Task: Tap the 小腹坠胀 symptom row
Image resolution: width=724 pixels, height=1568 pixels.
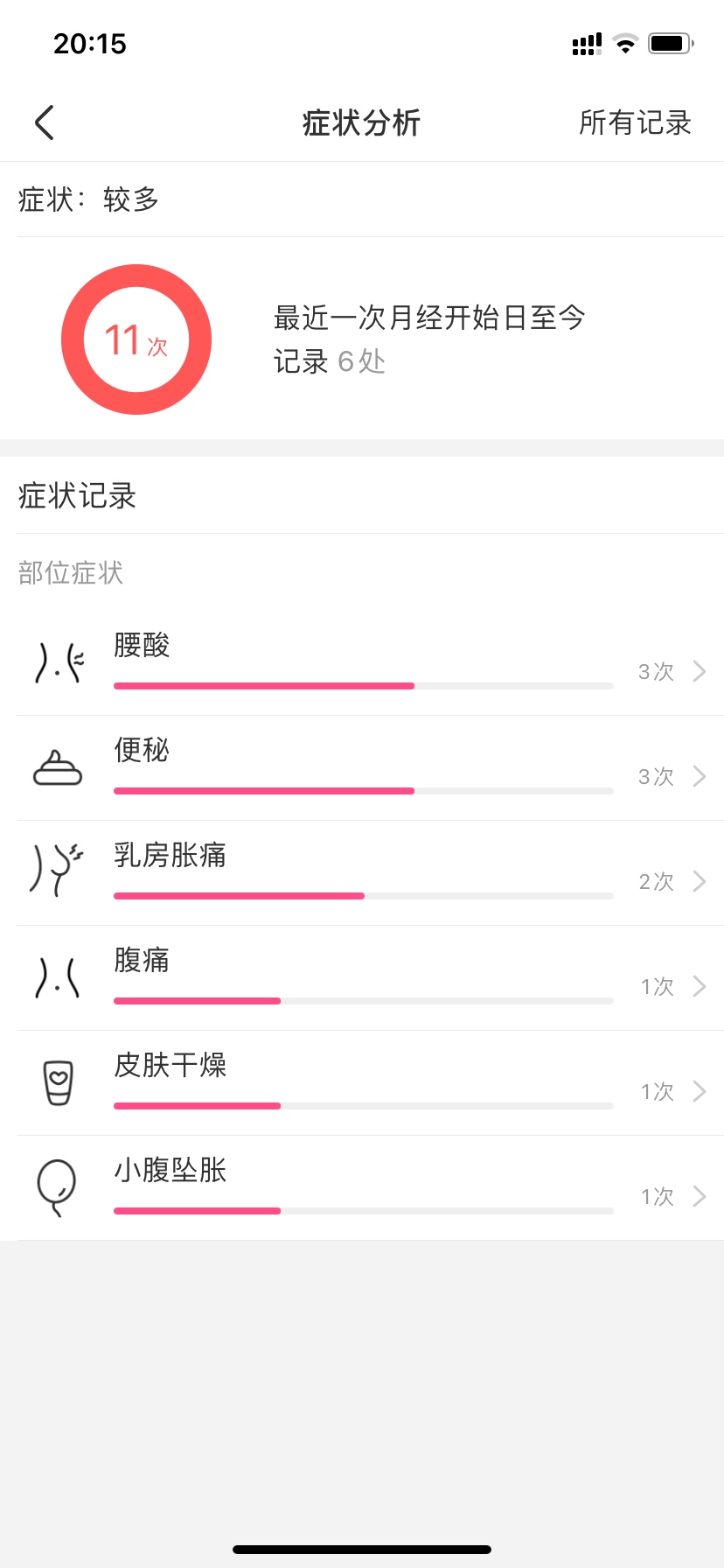Action: point(362,1188)
